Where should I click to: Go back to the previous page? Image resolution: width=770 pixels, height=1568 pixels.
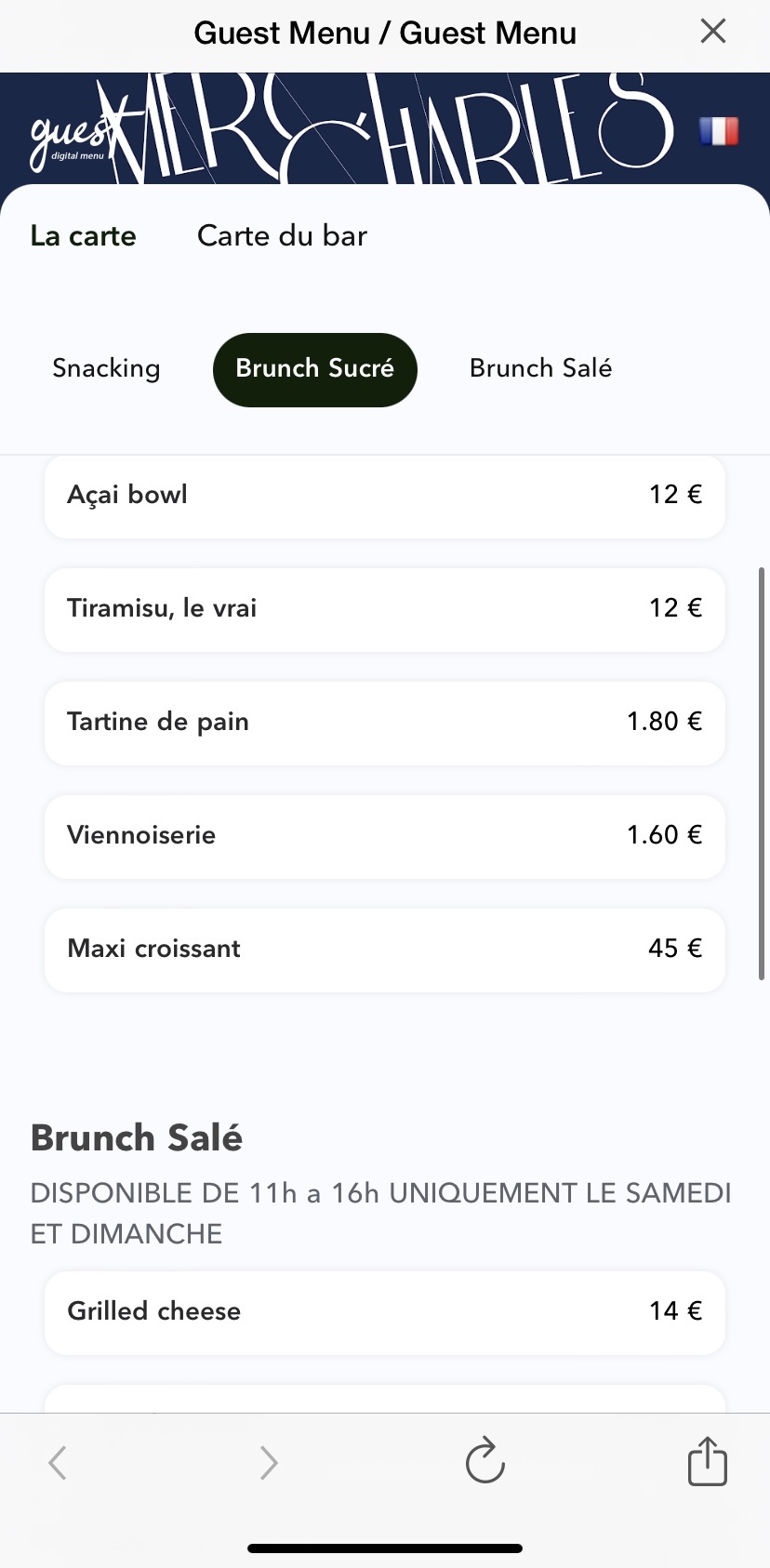(58, 1462)
